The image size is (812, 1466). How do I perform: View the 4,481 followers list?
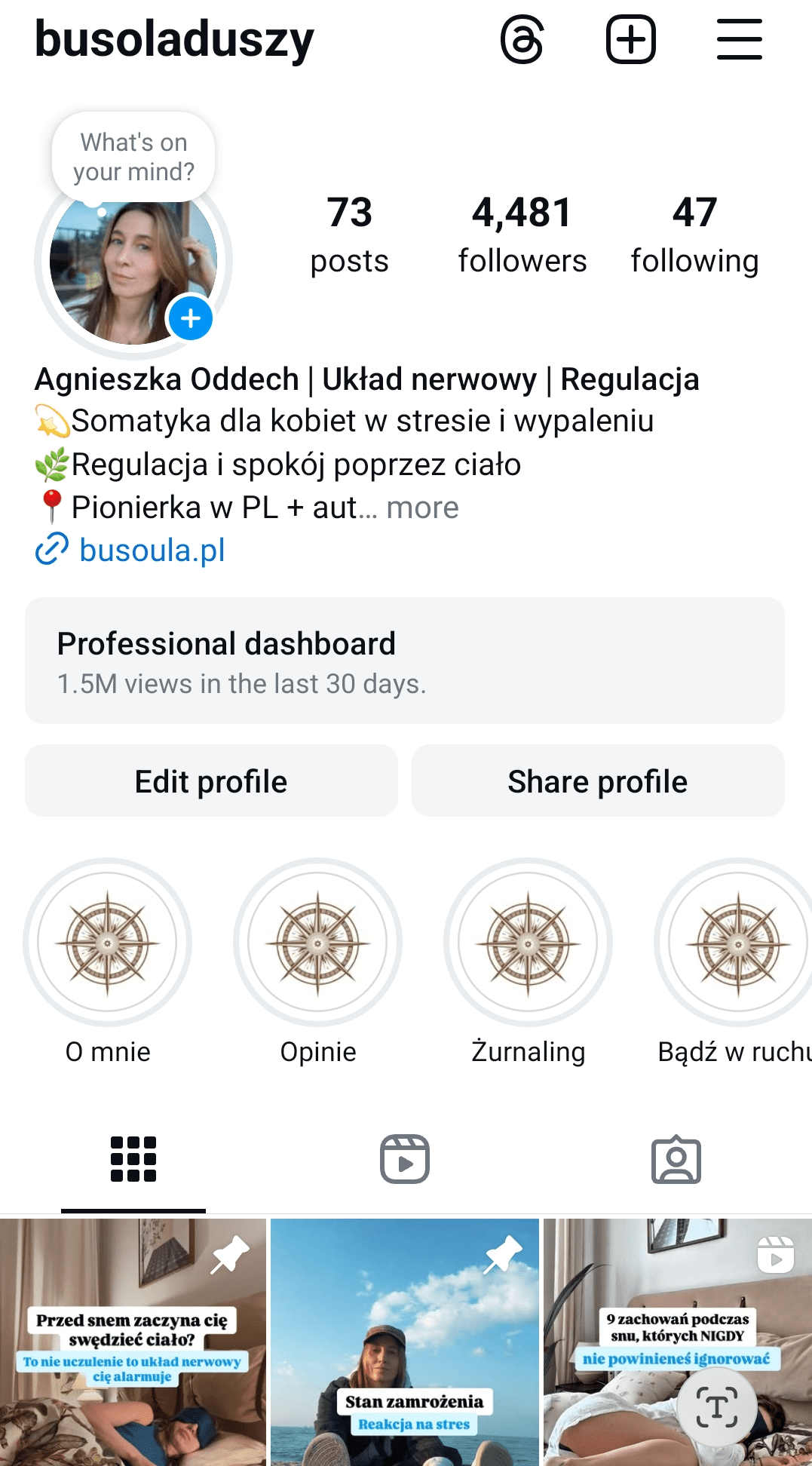[x=522, y=234]
